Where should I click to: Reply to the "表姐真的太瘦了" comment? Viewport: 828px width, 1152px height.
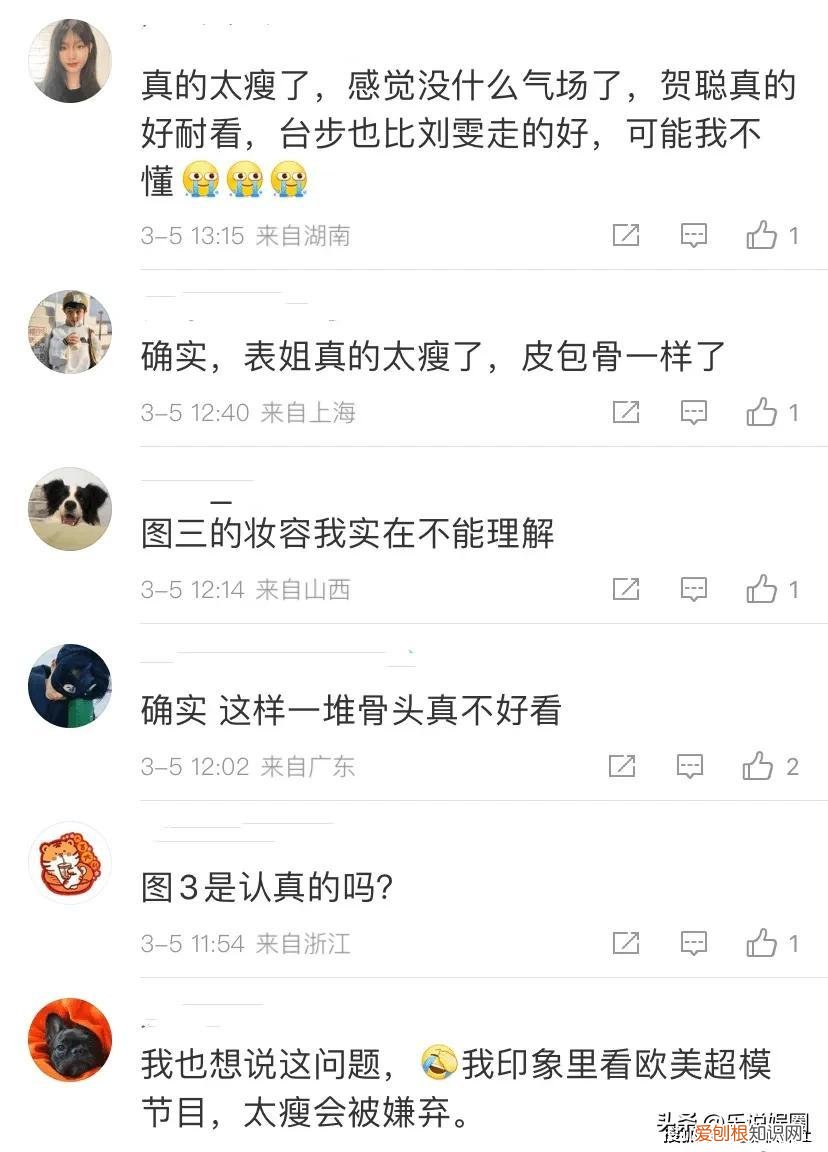tap(693, 412)
